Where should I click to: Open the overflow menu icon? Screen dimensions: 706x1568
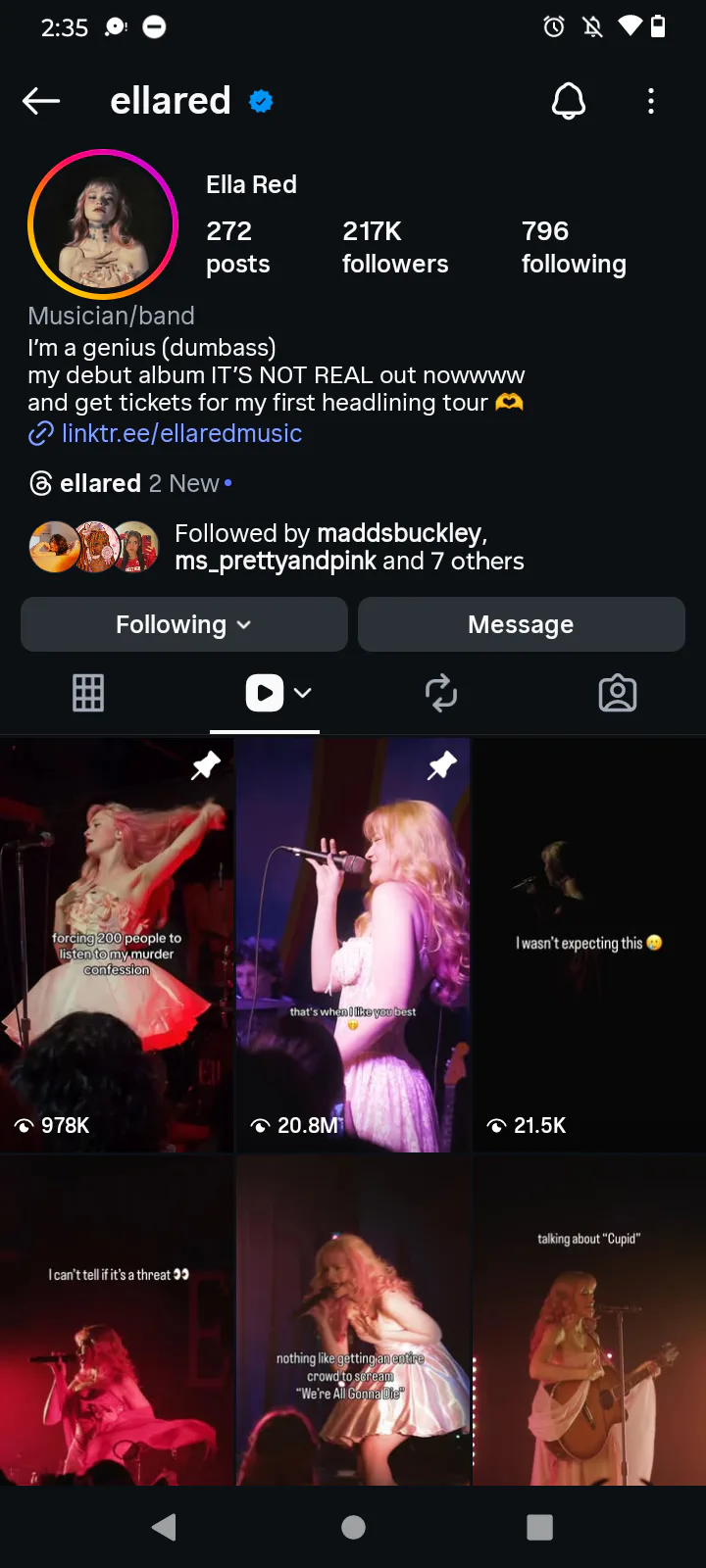(x=651, y=101)
